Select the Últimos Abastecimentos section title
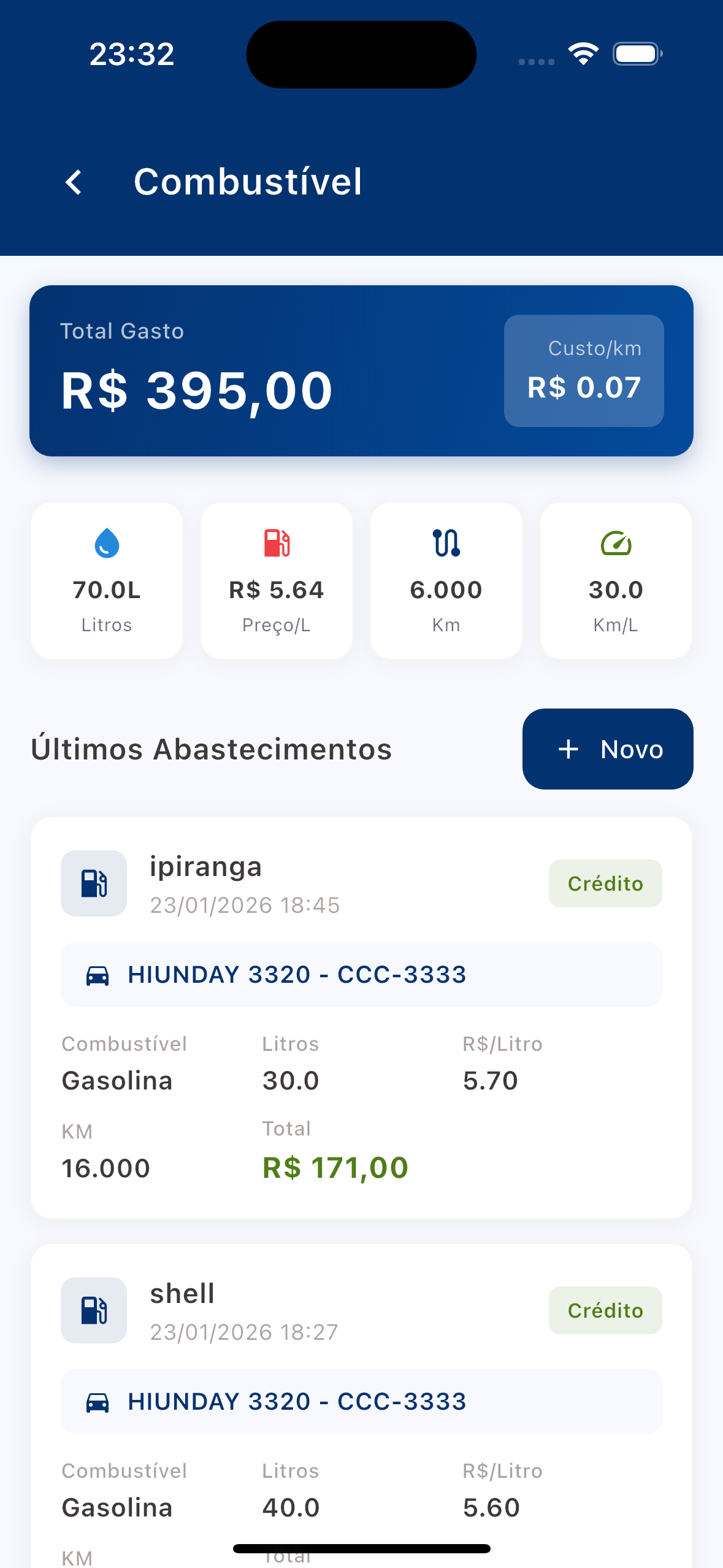Screen dimensions: 723x1568 (212, 749)
